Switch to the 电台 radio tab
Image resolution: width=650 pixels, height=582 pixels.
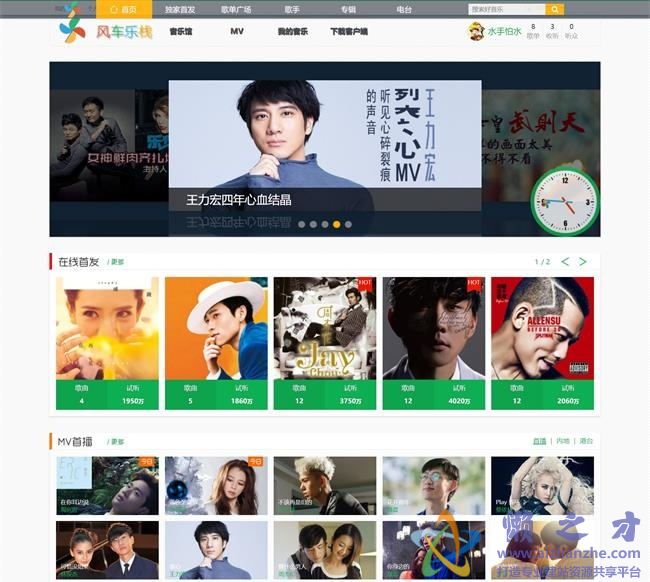point(404,9)
